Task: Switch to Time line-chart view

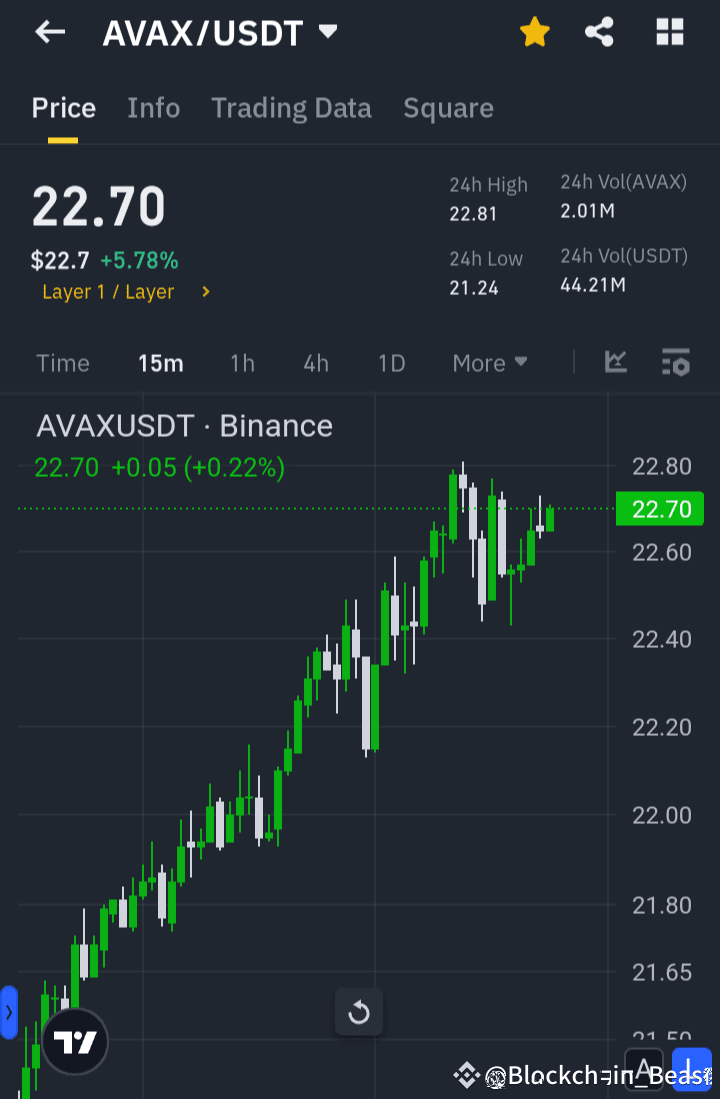Action: coord(62,363)
